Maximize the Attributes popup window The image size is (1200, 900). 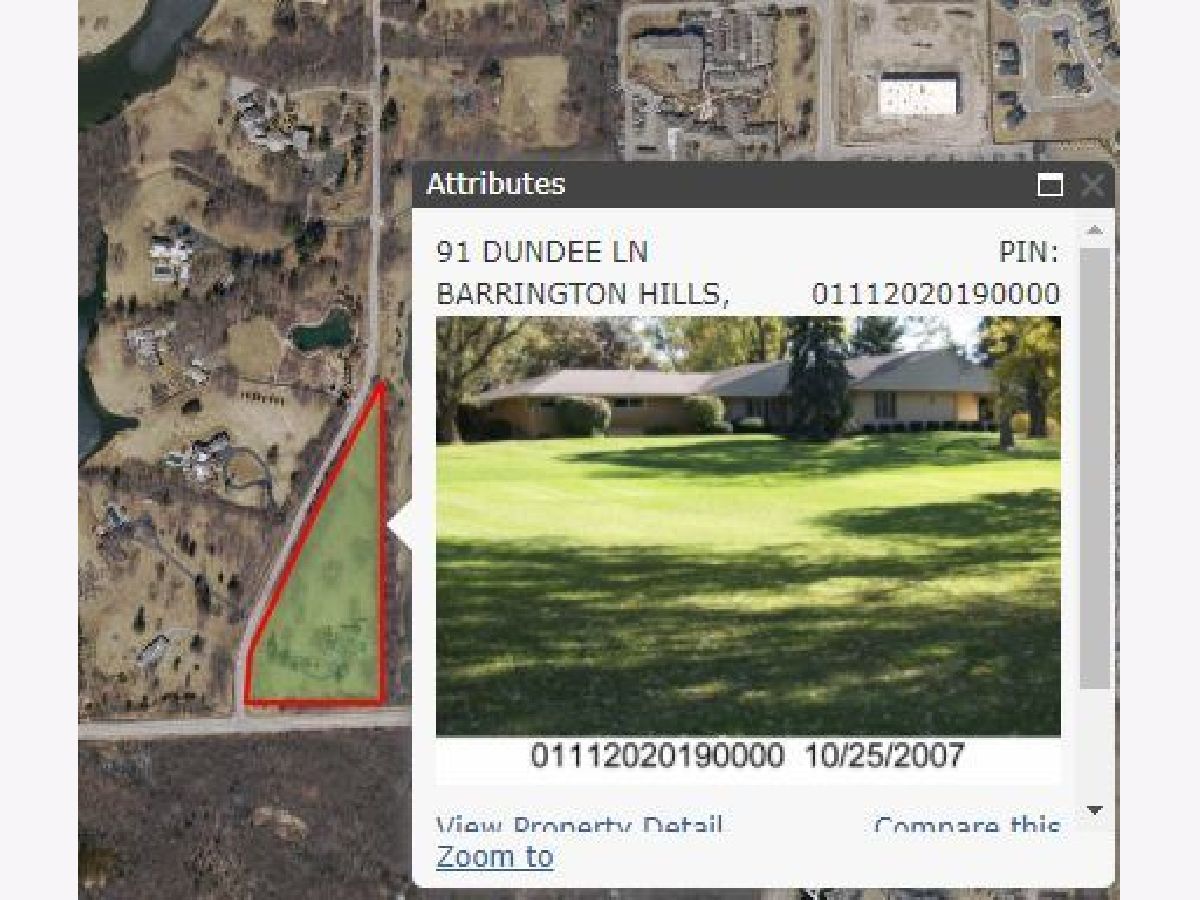pyautogui.click(x=1050, y=185)
